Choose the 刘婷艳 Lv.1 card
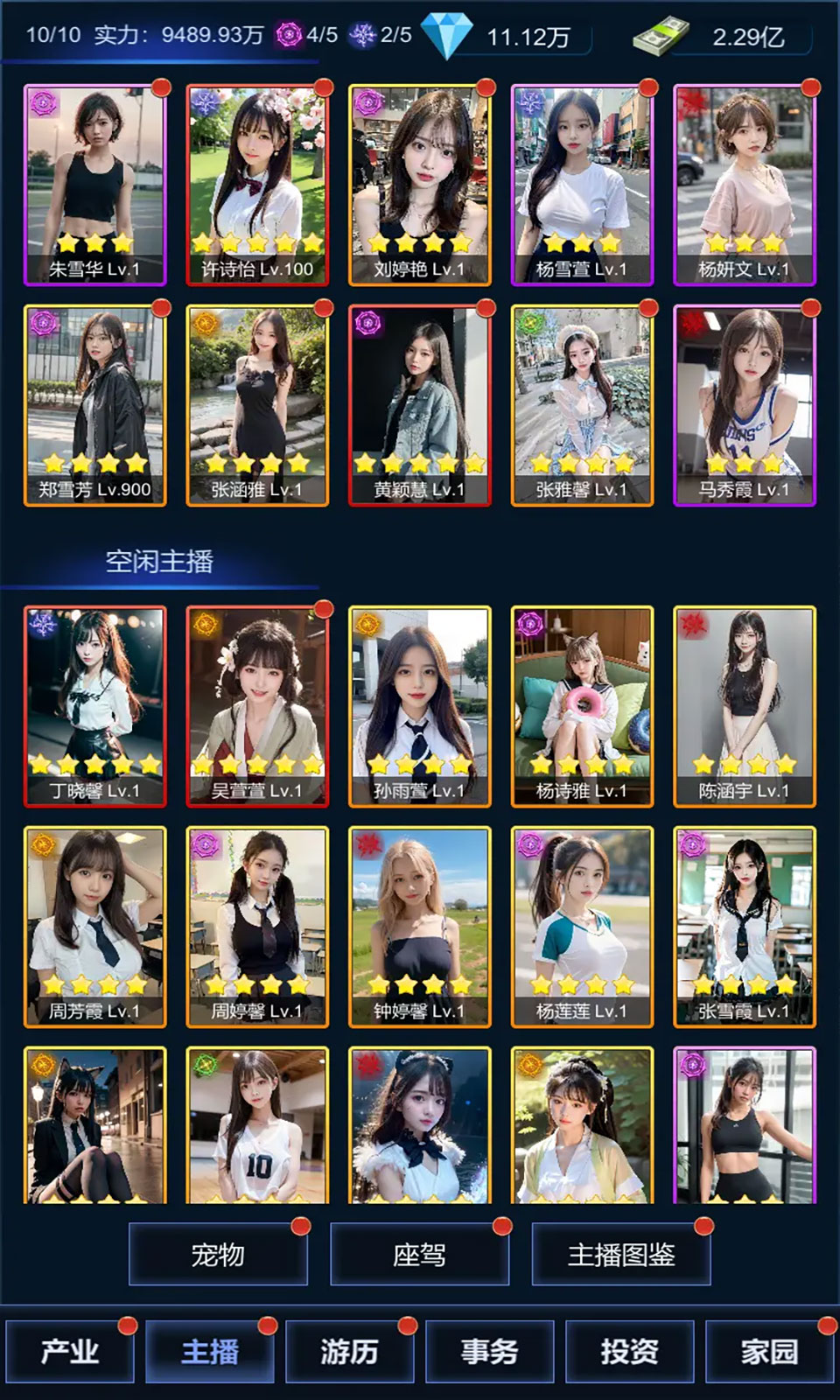The width and height of the screenshot is (840, 1400). 419,185
